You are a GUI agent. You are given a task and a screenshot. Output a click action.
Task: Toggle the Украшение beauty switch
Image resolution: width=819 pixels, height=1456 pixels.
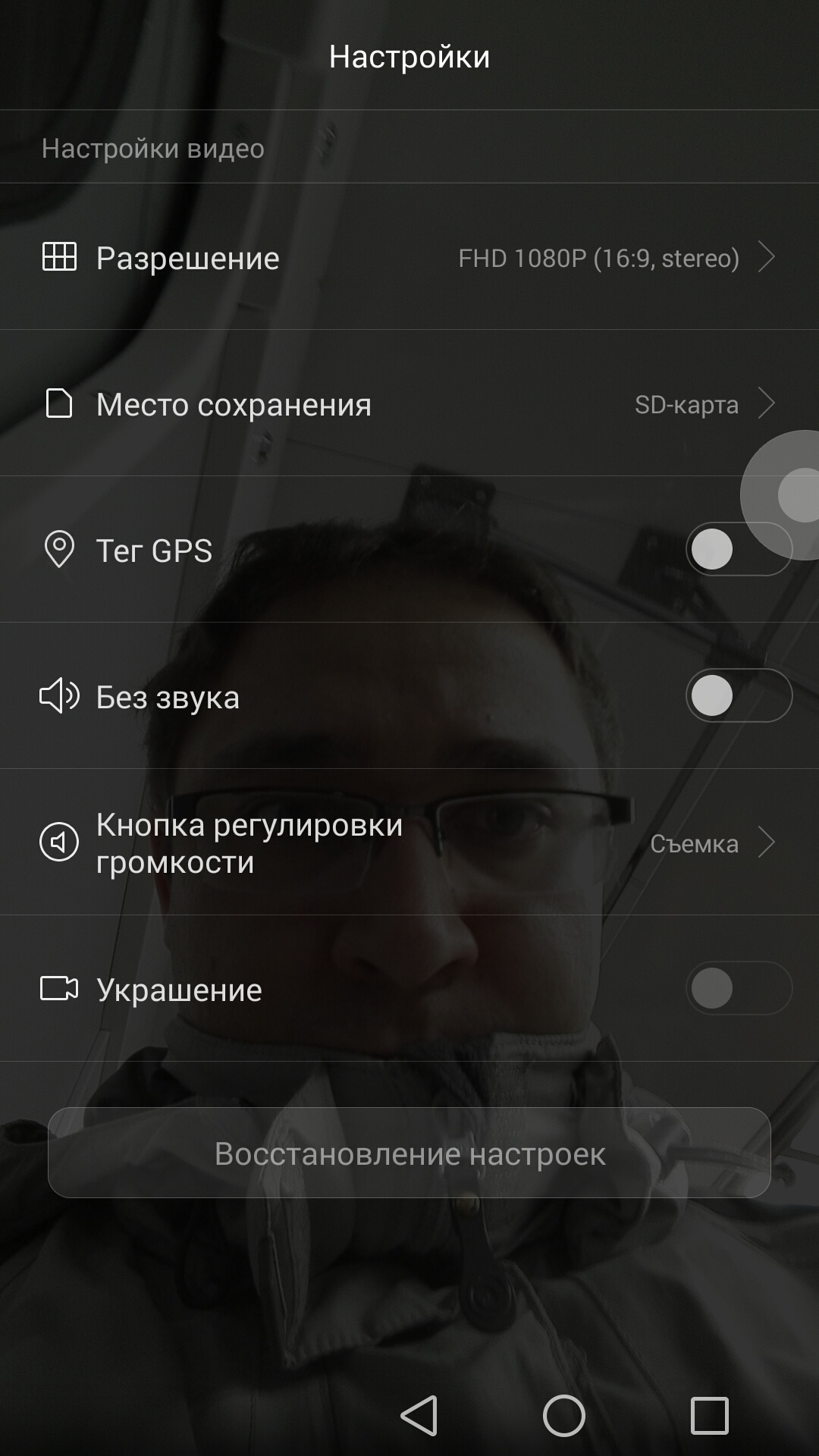tap(739, 989)
